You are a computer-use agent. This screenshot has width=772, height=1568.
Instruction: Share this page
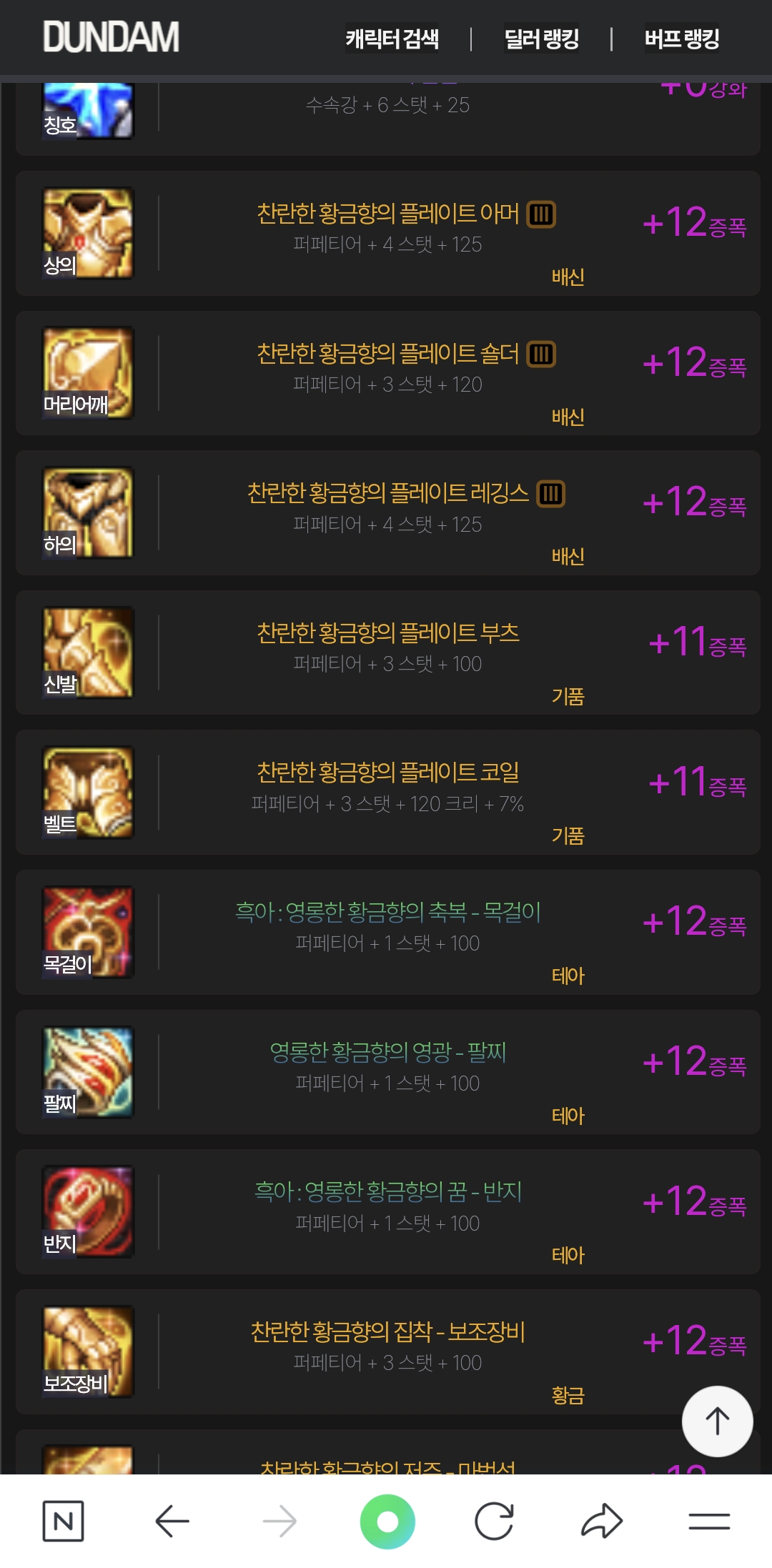pos(602,1521)
